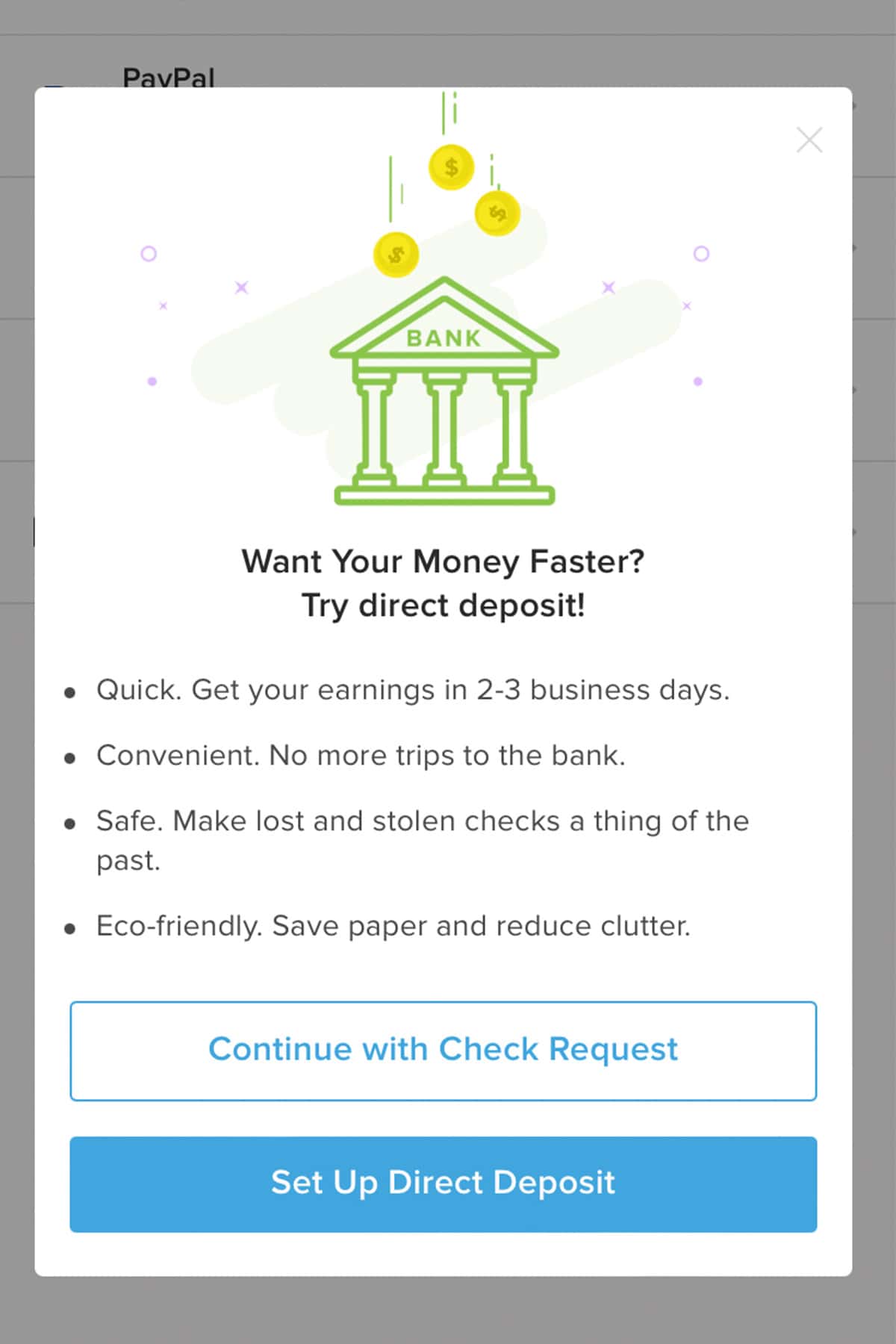Click the top falling dollar coin icon

tap(451, 168)
